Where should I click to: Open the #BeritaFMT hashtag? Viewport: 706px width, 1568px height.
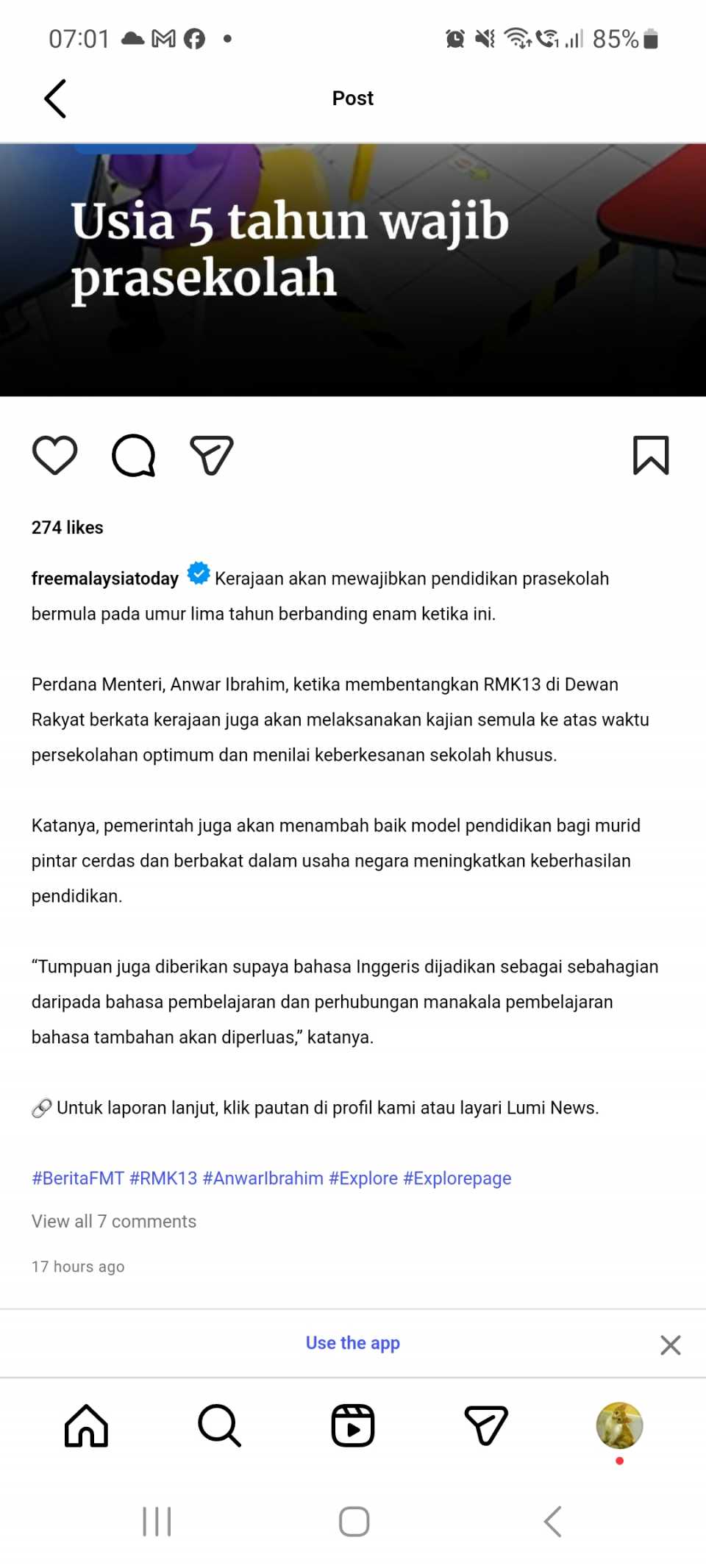tap(77, 1178)
